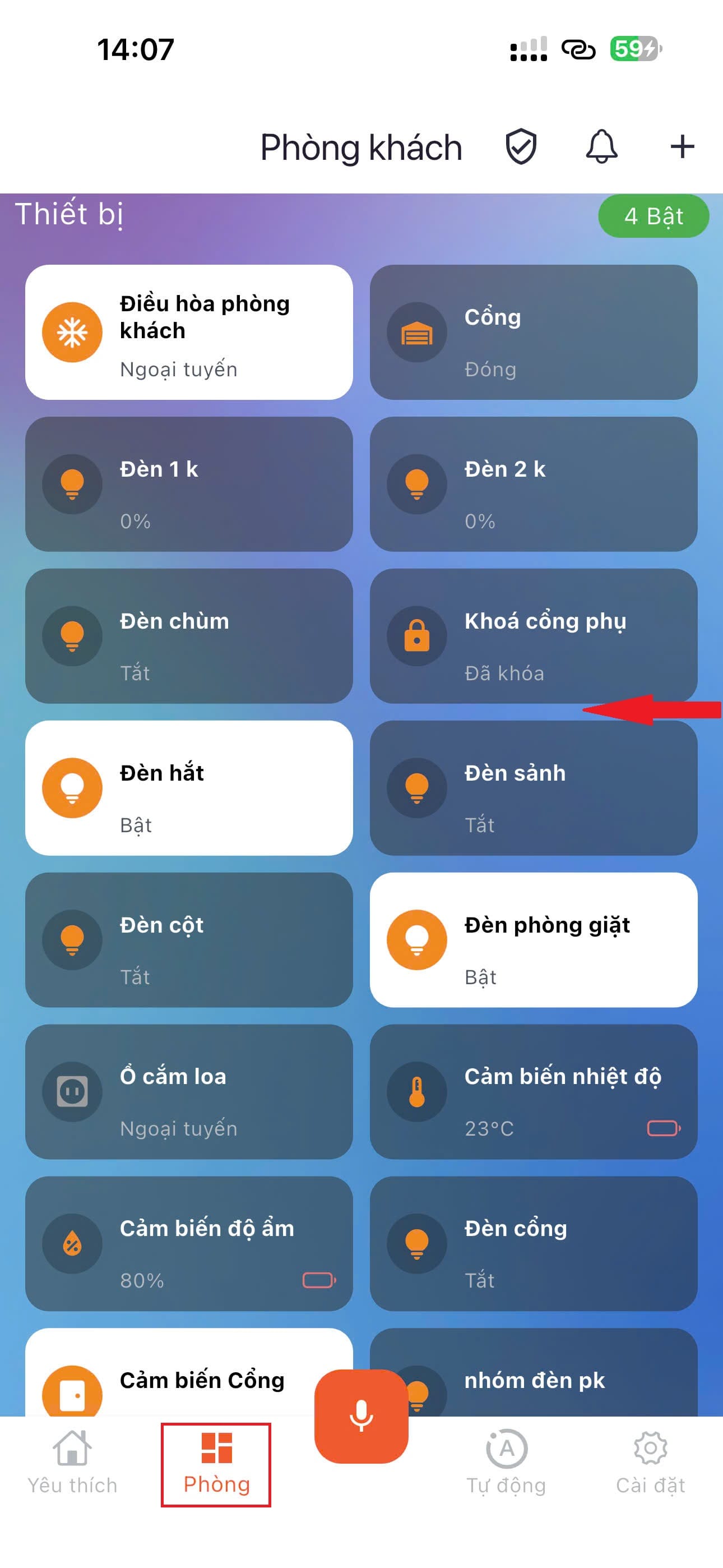This screenshot has width=723, height=1568.
Task: Tap the plus icon to add device
Action: (682, 147)
